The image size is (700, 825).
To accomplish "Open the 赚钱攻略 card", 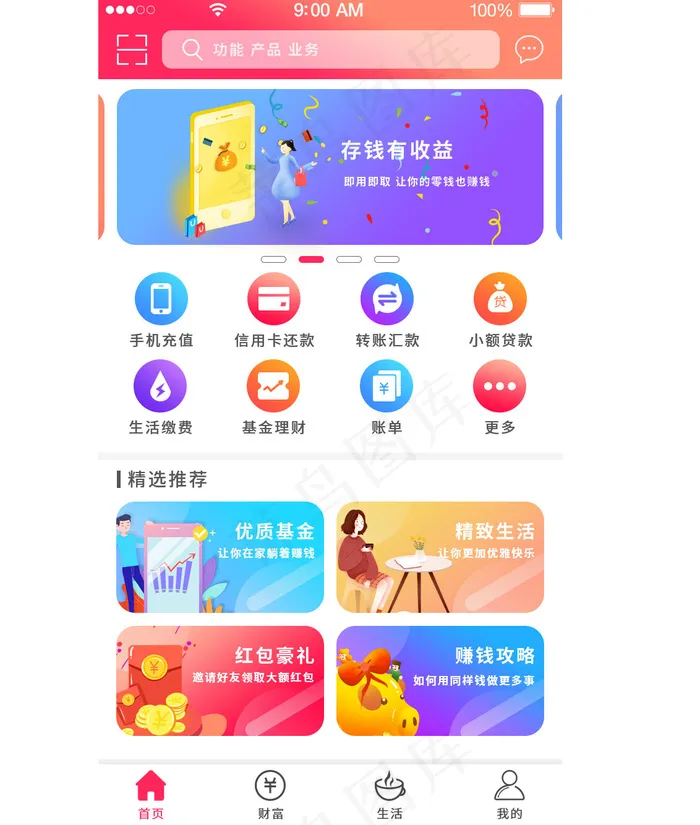I will [x=440, y=681].
